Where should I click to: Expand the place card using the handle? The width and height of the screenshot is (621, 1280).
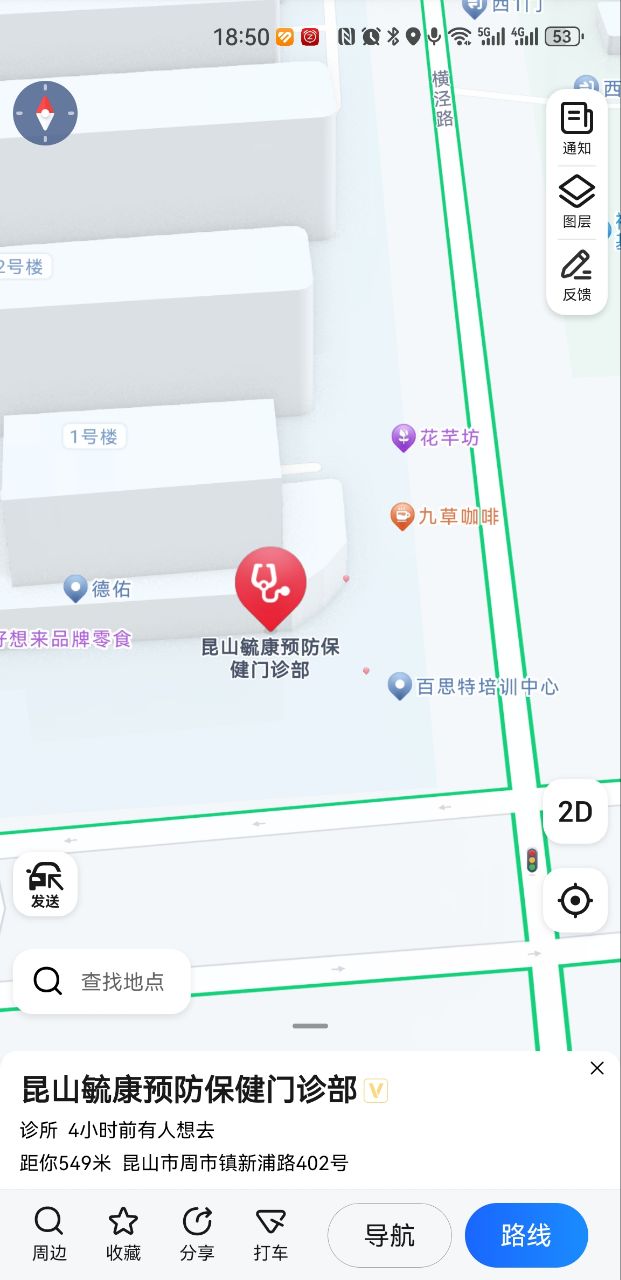pos(310,1026)
